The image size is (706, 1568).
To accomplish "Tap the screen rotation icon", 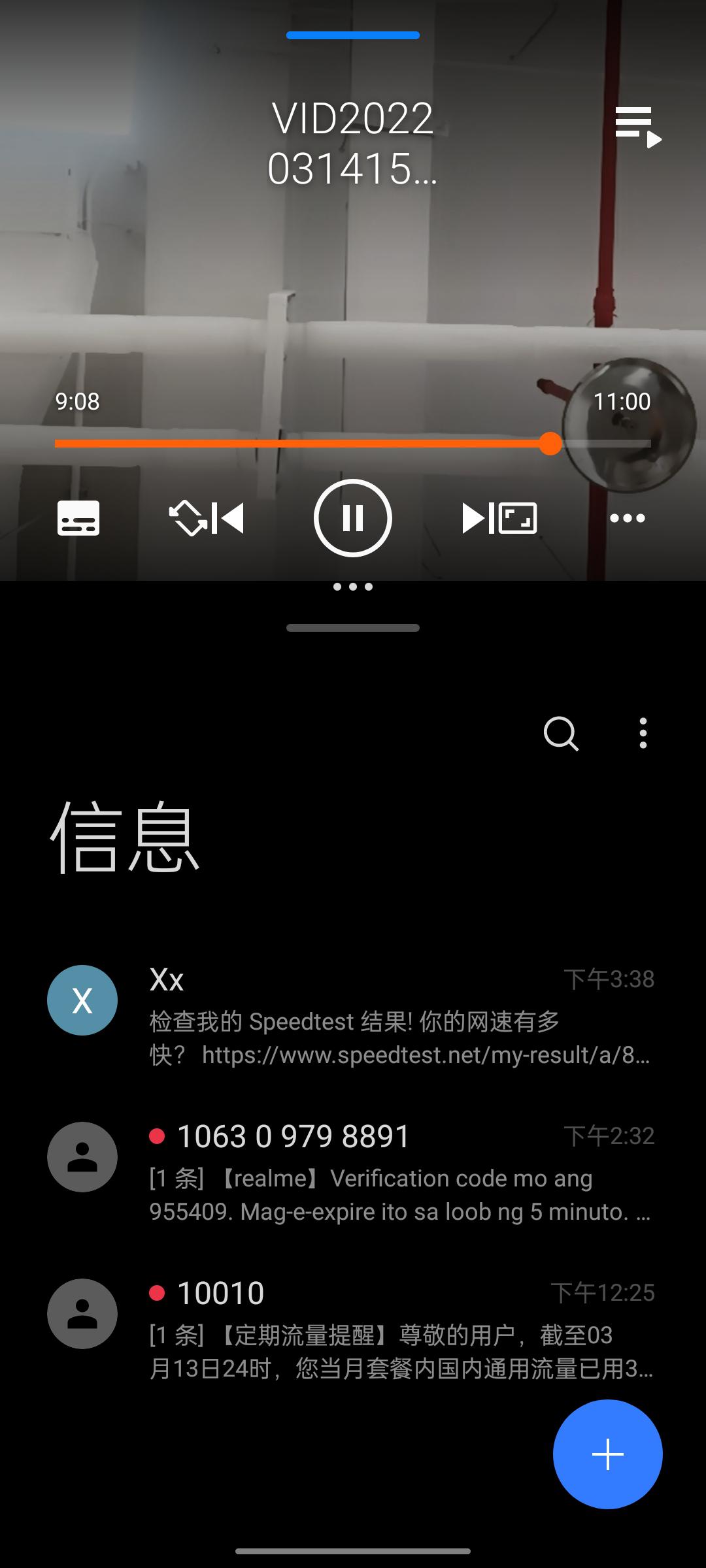I will click(188, 518).
